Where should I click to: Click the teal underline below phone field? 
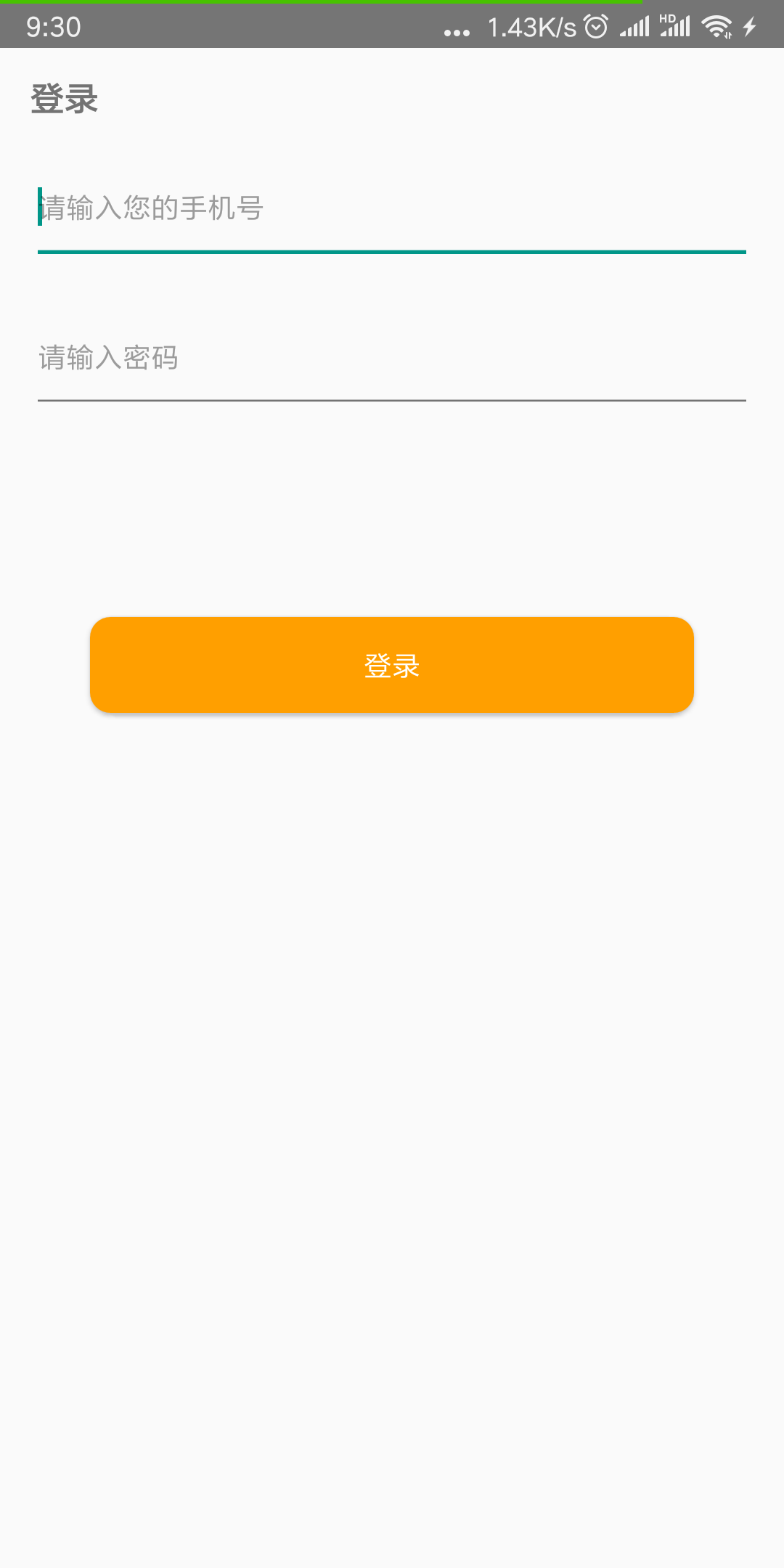[x=392, y=253]
